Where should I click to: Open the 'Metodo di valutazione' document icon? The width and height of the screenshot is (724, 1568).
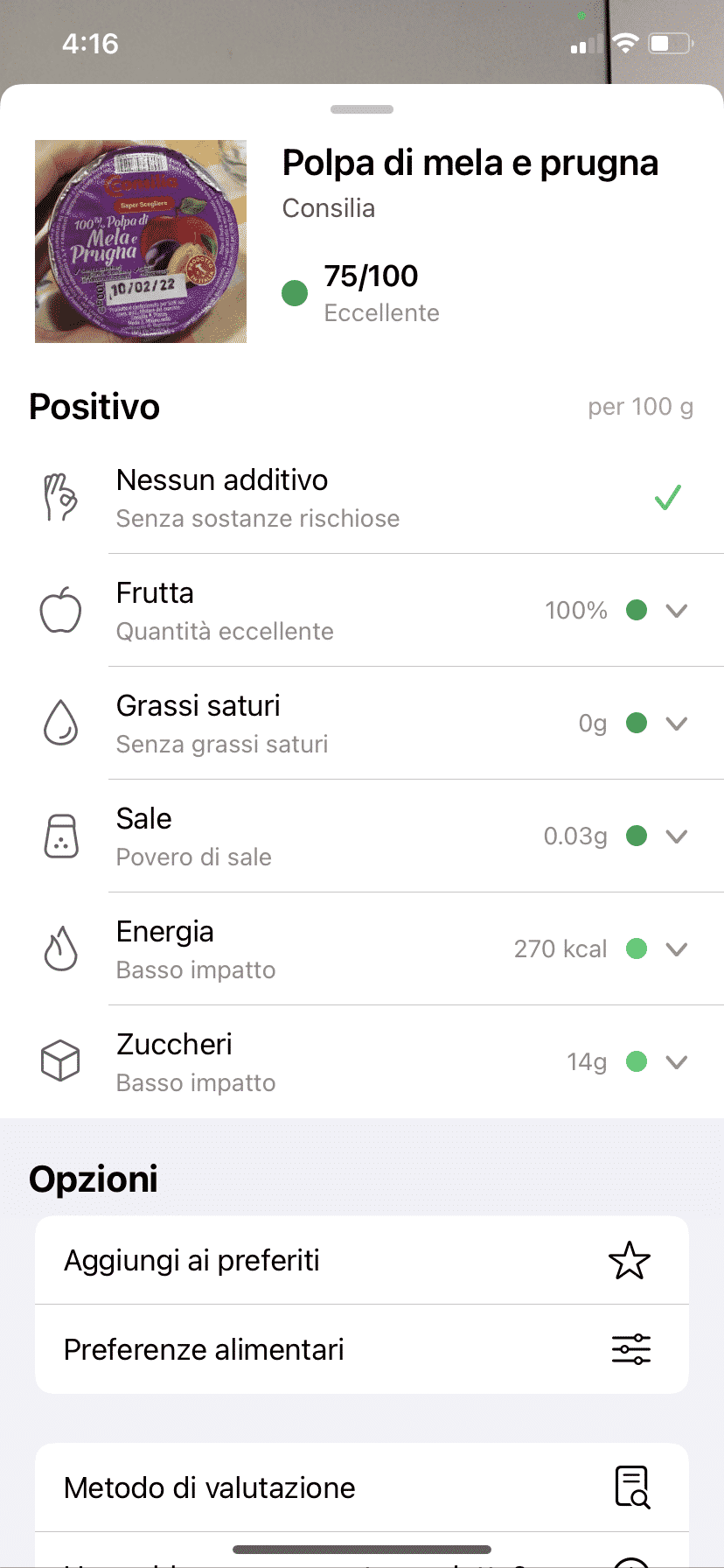pyautogui.click(x=632, y=1487)
